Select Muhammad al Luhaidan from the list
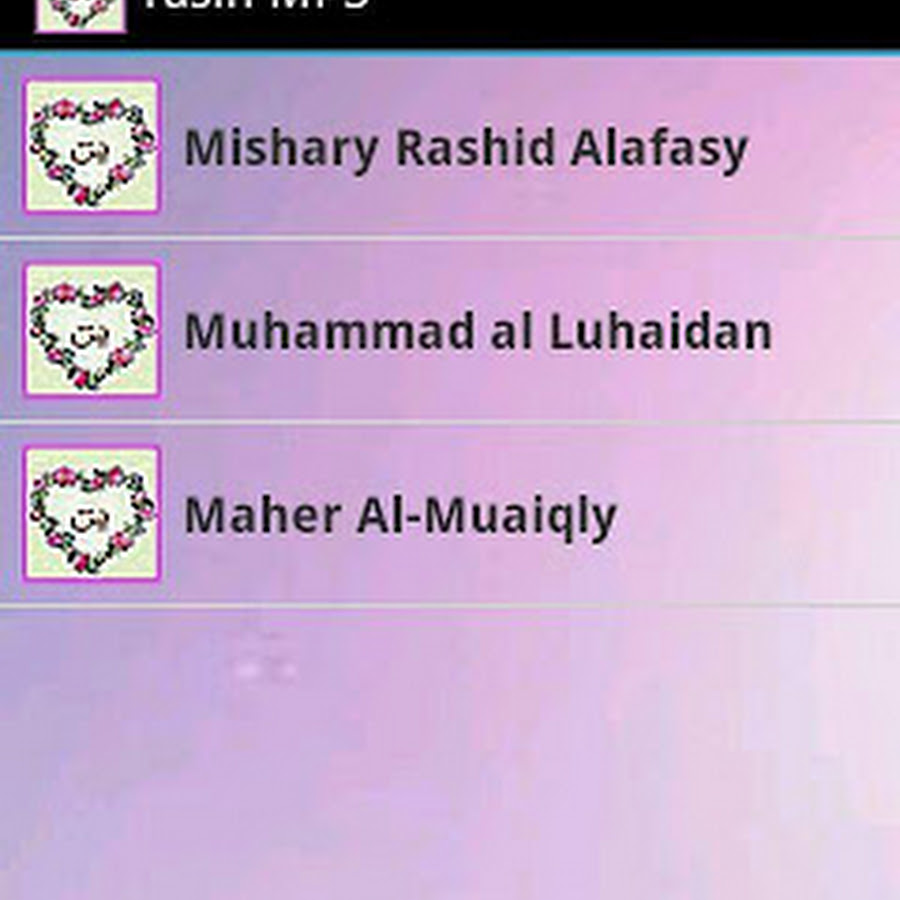The image size is (900, 900). tap(477, 332)
